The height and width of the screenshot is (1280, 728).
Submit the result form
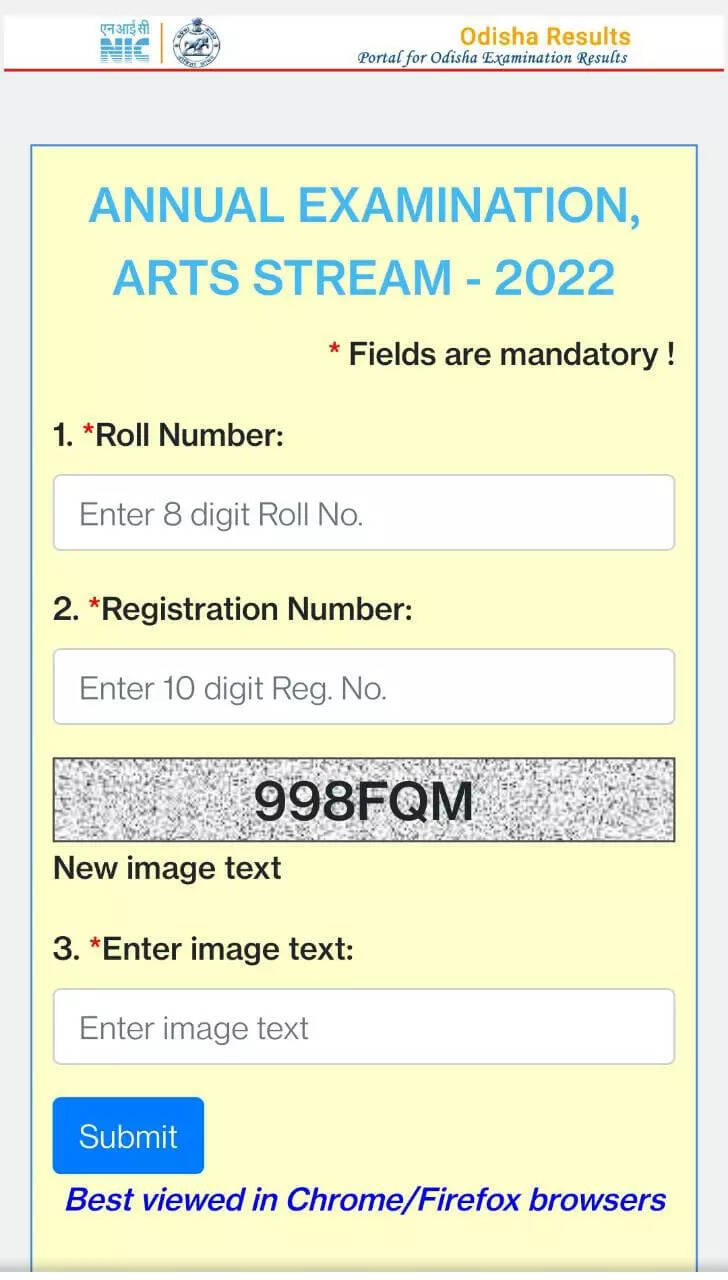(128, 1136)
